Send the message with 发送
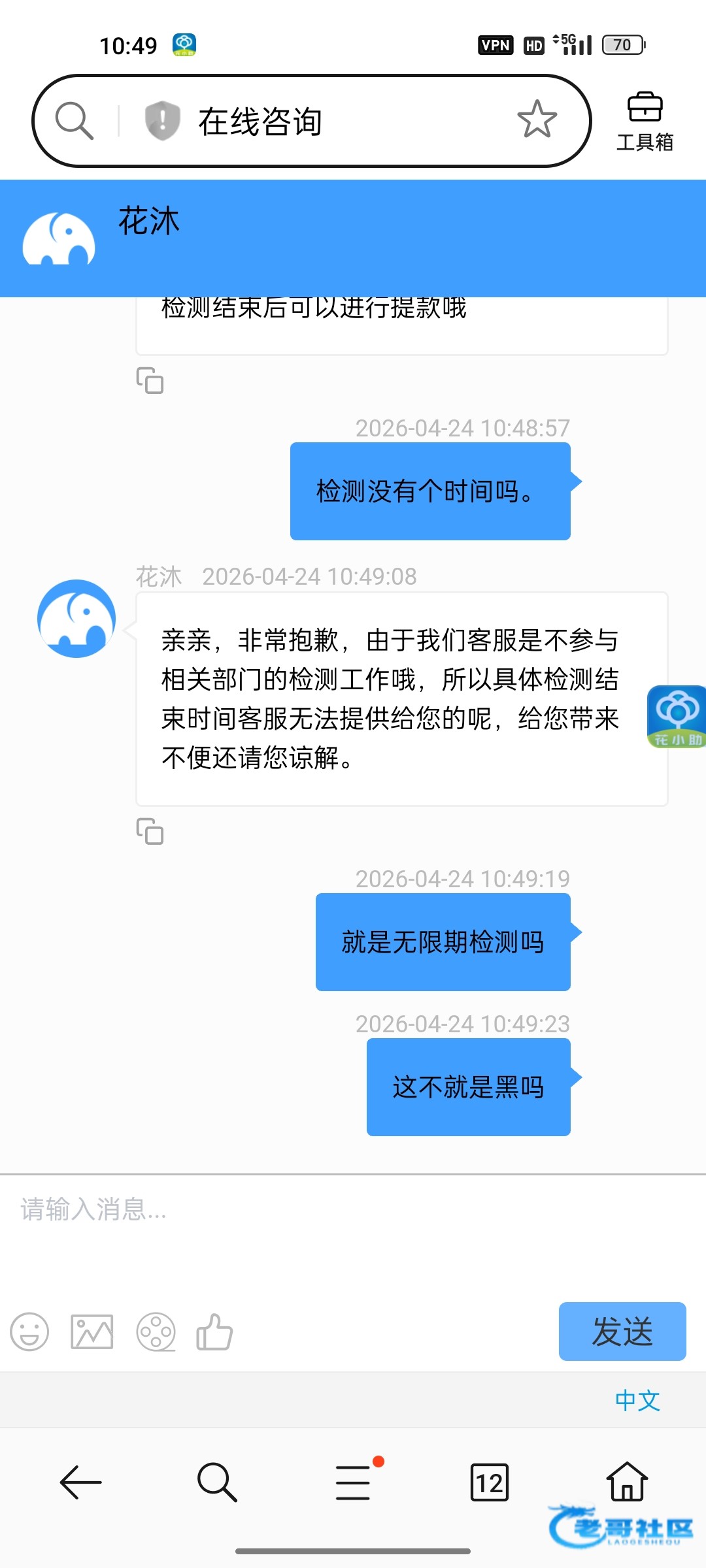 [622, 1331]
